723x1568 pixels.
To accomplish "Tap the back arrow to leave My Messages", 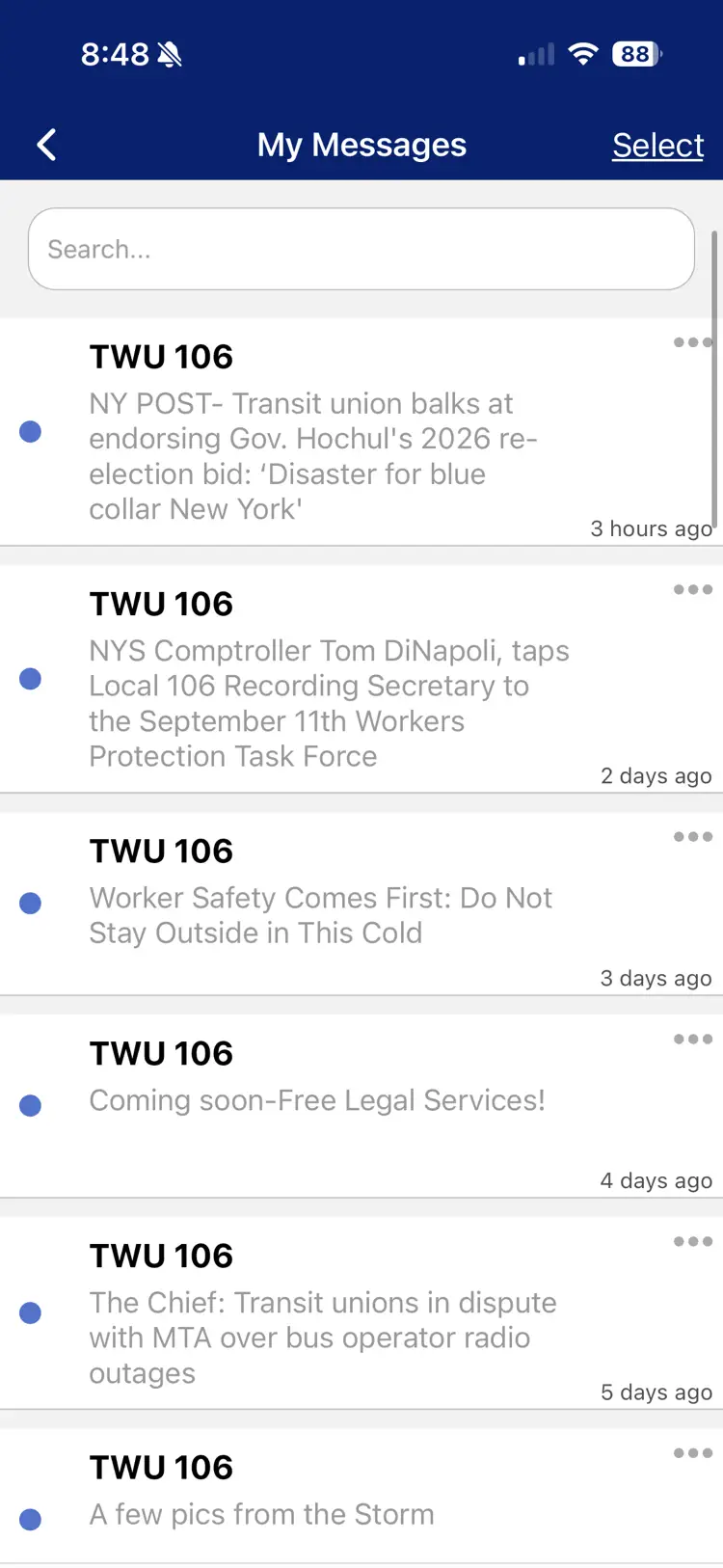I will 46,144.
